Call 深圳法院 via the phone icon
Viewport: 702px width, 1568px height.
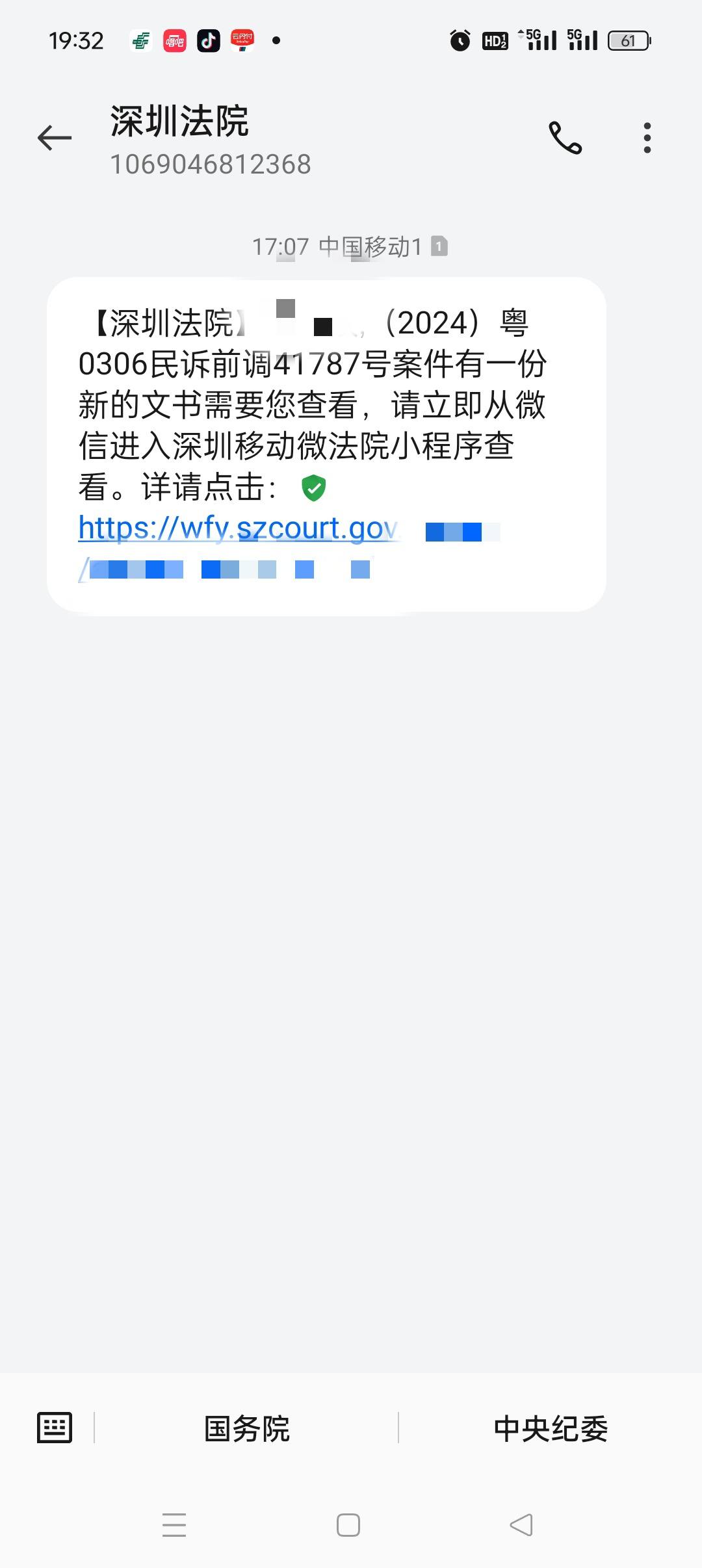coord(565,138)
